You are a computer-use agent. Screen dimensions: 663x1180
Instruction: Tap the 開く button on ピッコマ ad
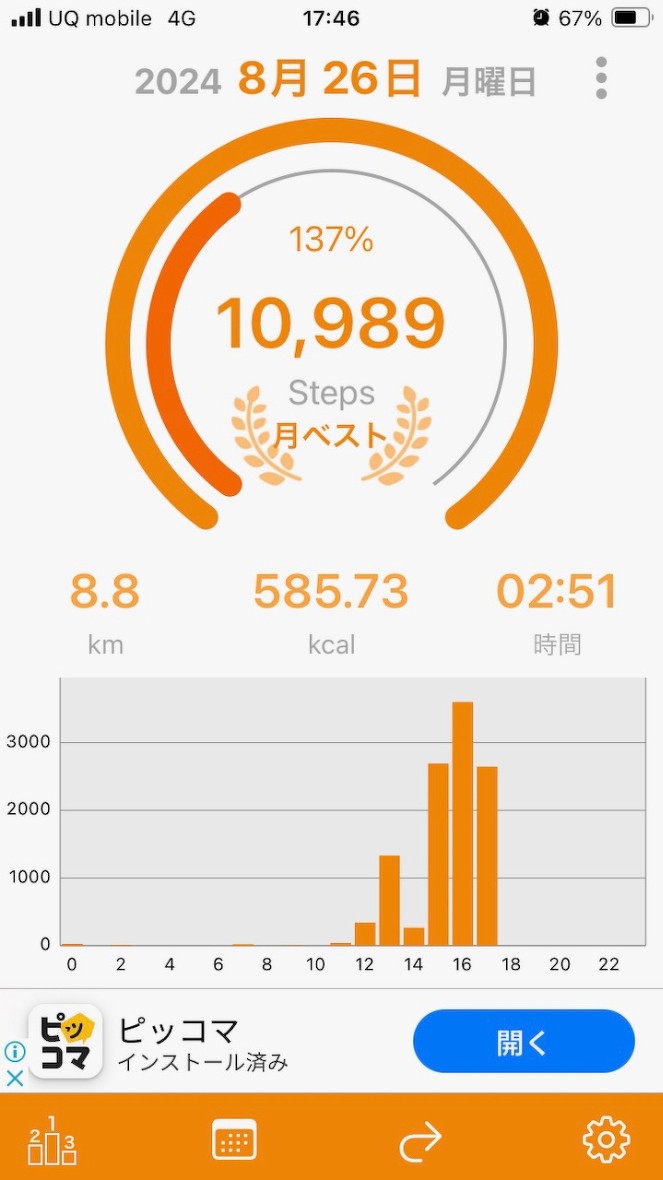point(523,1041)
